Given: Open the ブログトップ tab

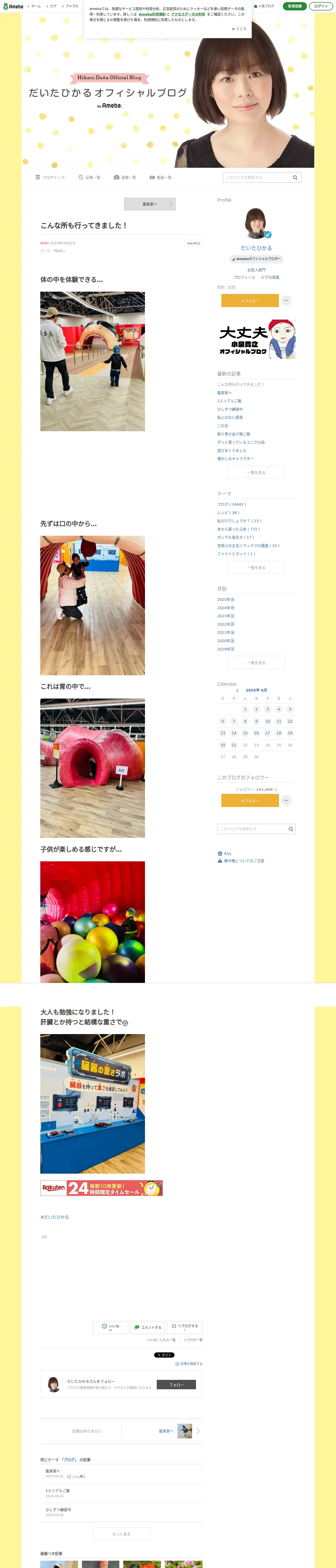Looking at the screenshot, I should pos(51,177).
